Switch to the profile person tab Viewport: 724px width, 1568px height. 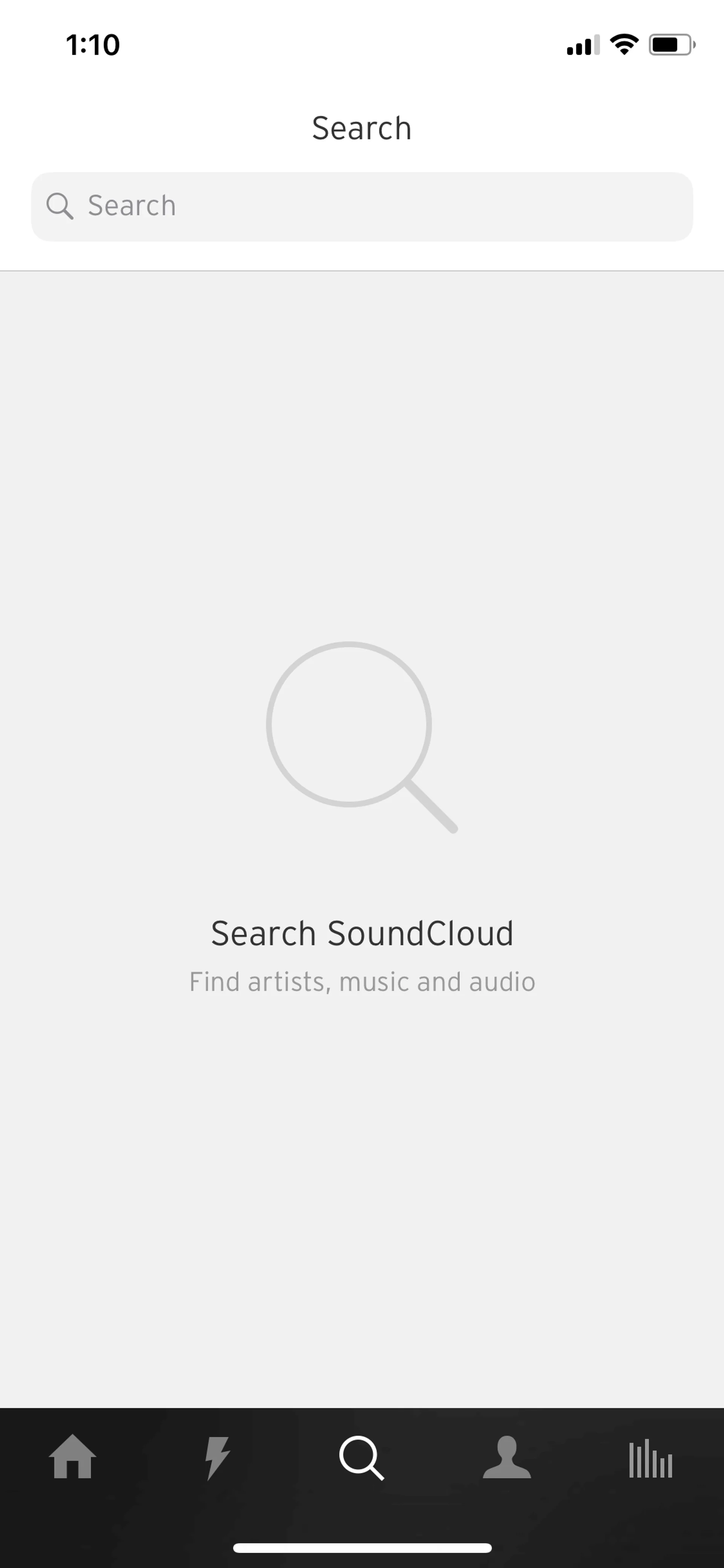point(506,1457)
